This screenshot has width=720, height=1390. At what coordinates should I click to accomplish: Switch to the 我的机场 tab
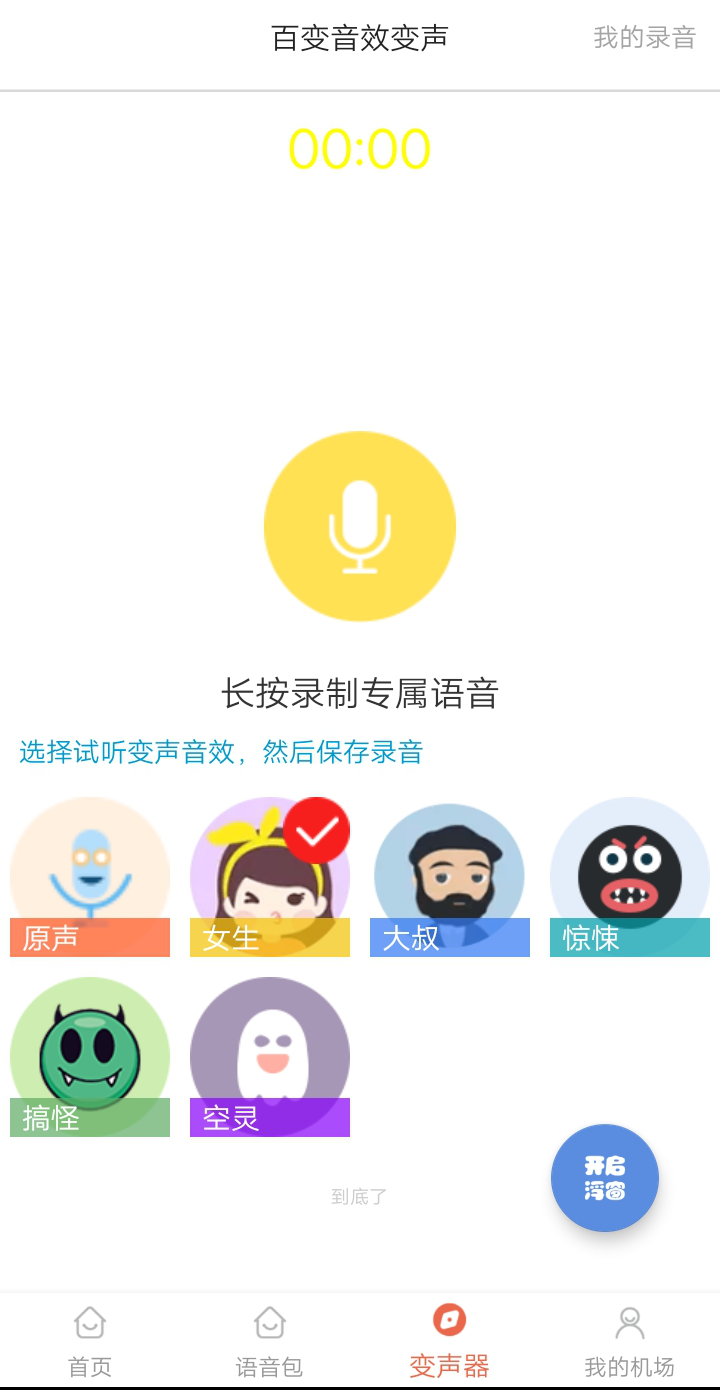point(630,1342)
